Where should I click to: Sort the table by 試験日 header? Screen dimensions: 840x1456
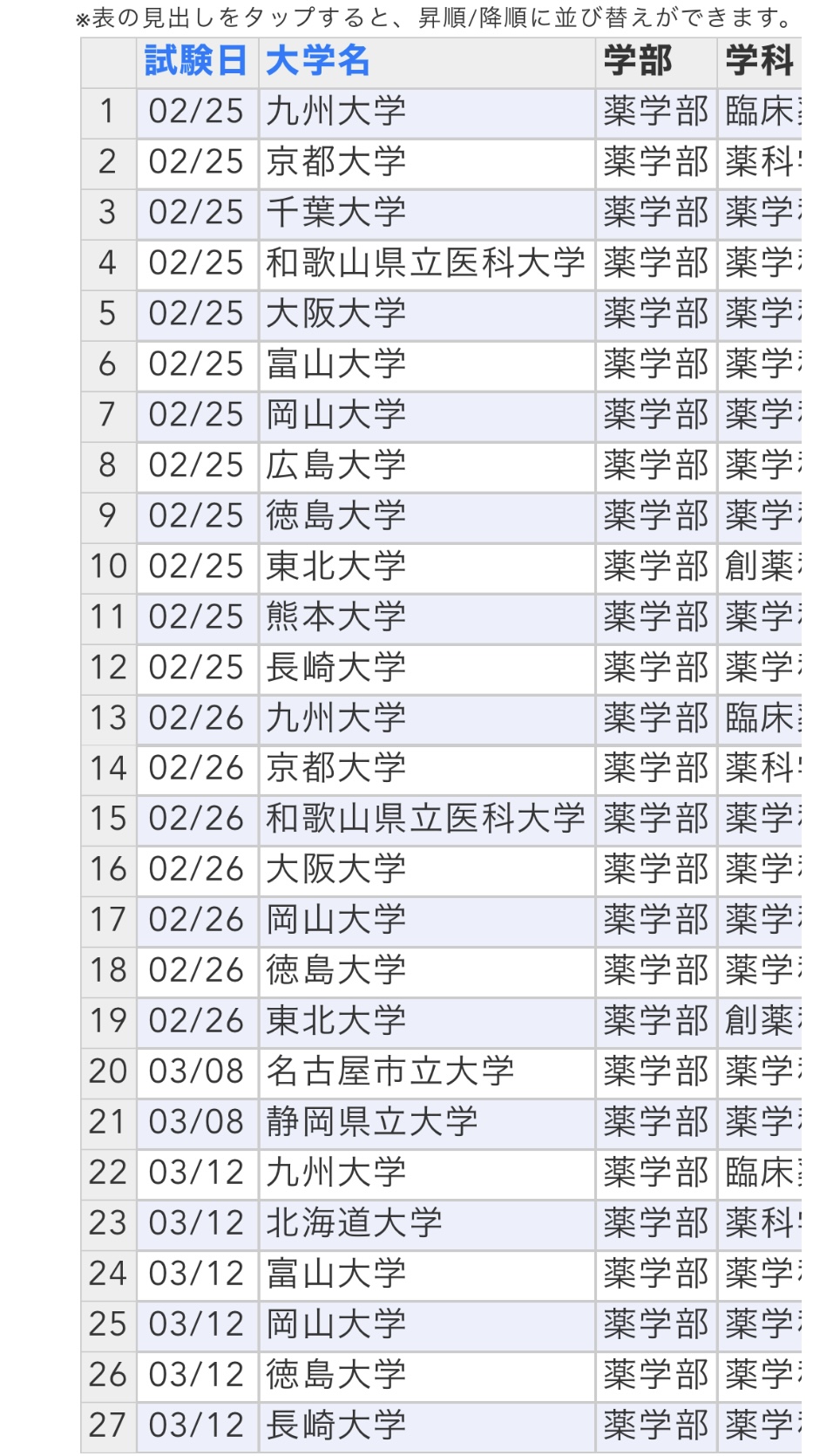click(196, 62)
